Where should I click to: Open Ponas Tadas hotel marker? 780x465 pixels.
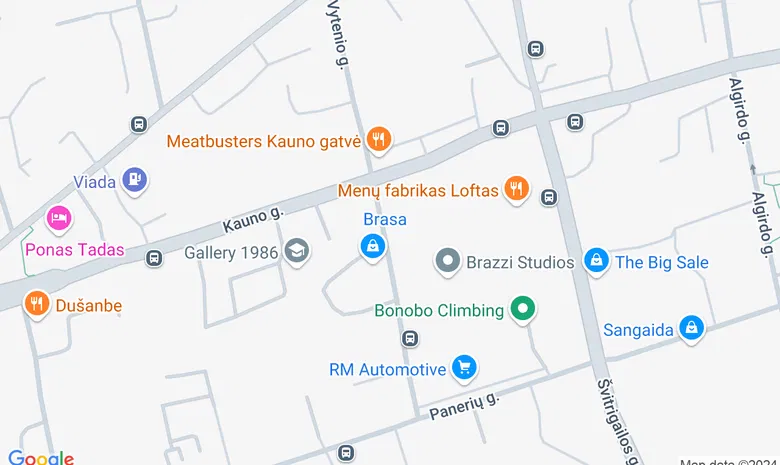[59, 217]
